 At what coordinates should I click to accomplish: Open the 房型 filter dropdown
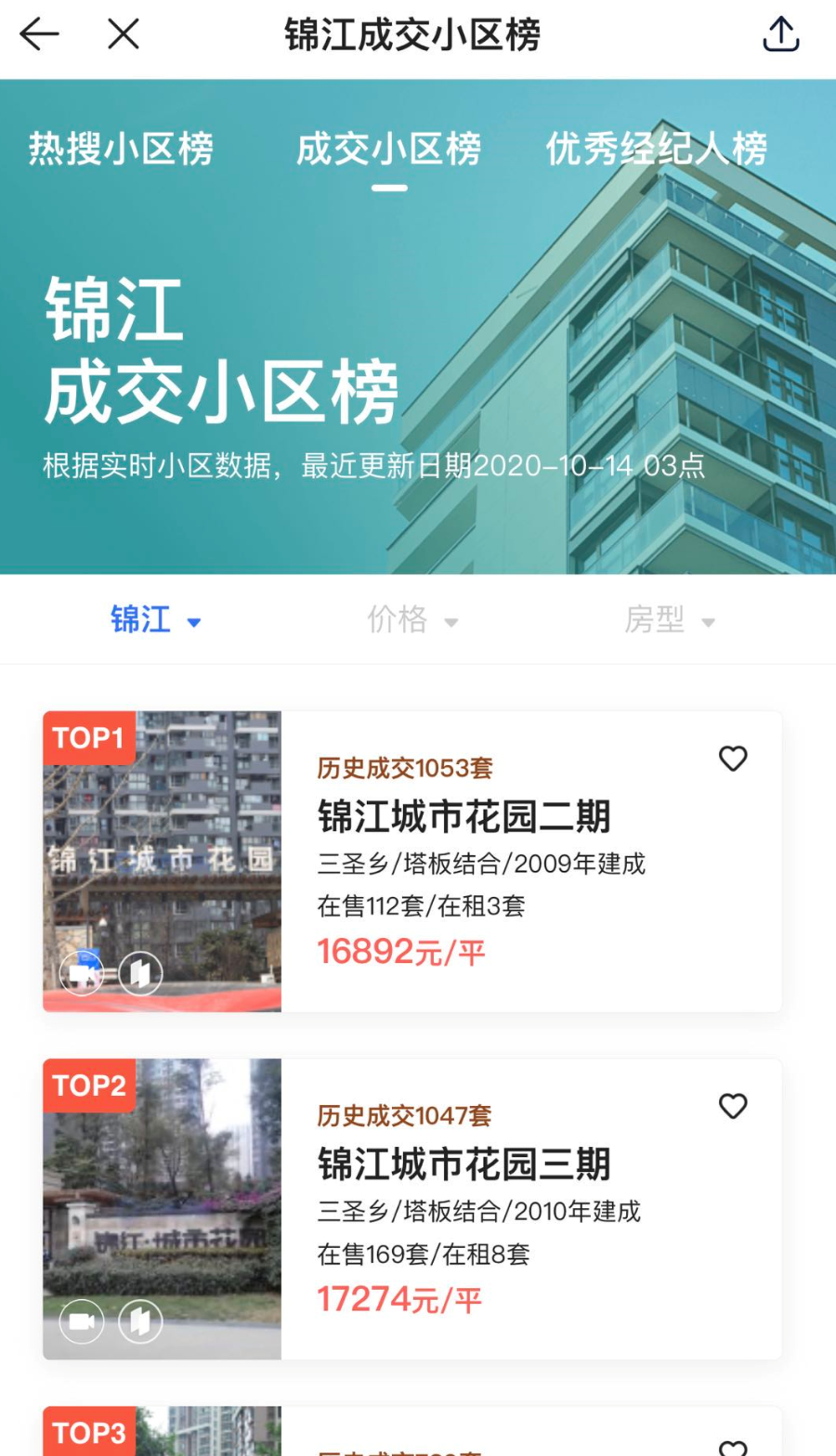669,619
